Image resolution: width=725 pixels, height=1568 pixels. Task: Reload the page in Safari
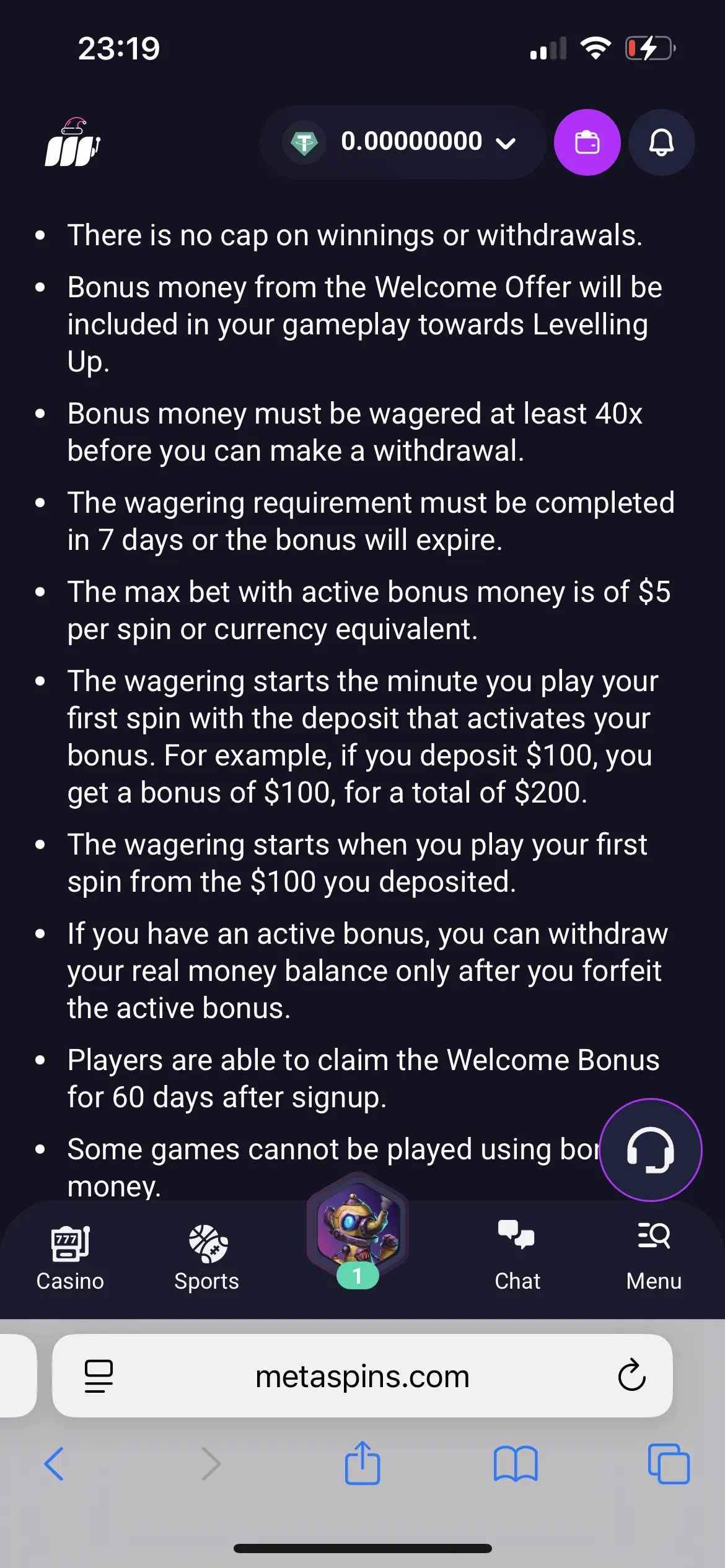coord(631,1376)
